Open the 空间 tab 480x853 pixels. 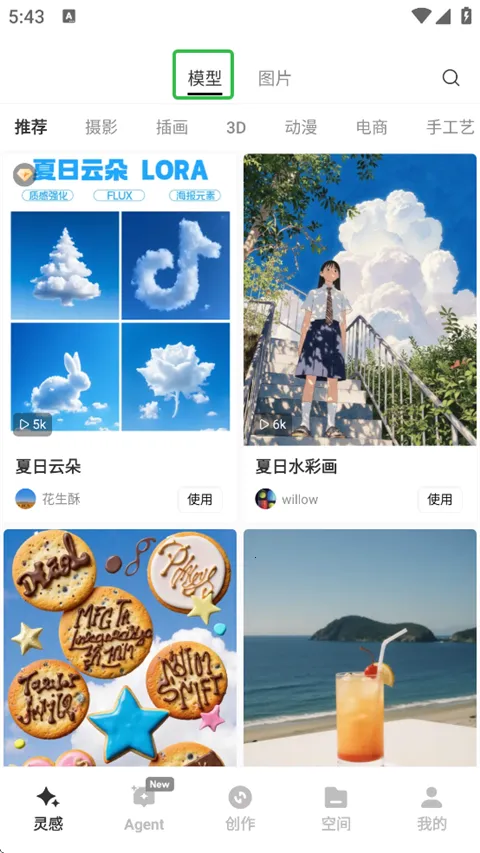336,808
